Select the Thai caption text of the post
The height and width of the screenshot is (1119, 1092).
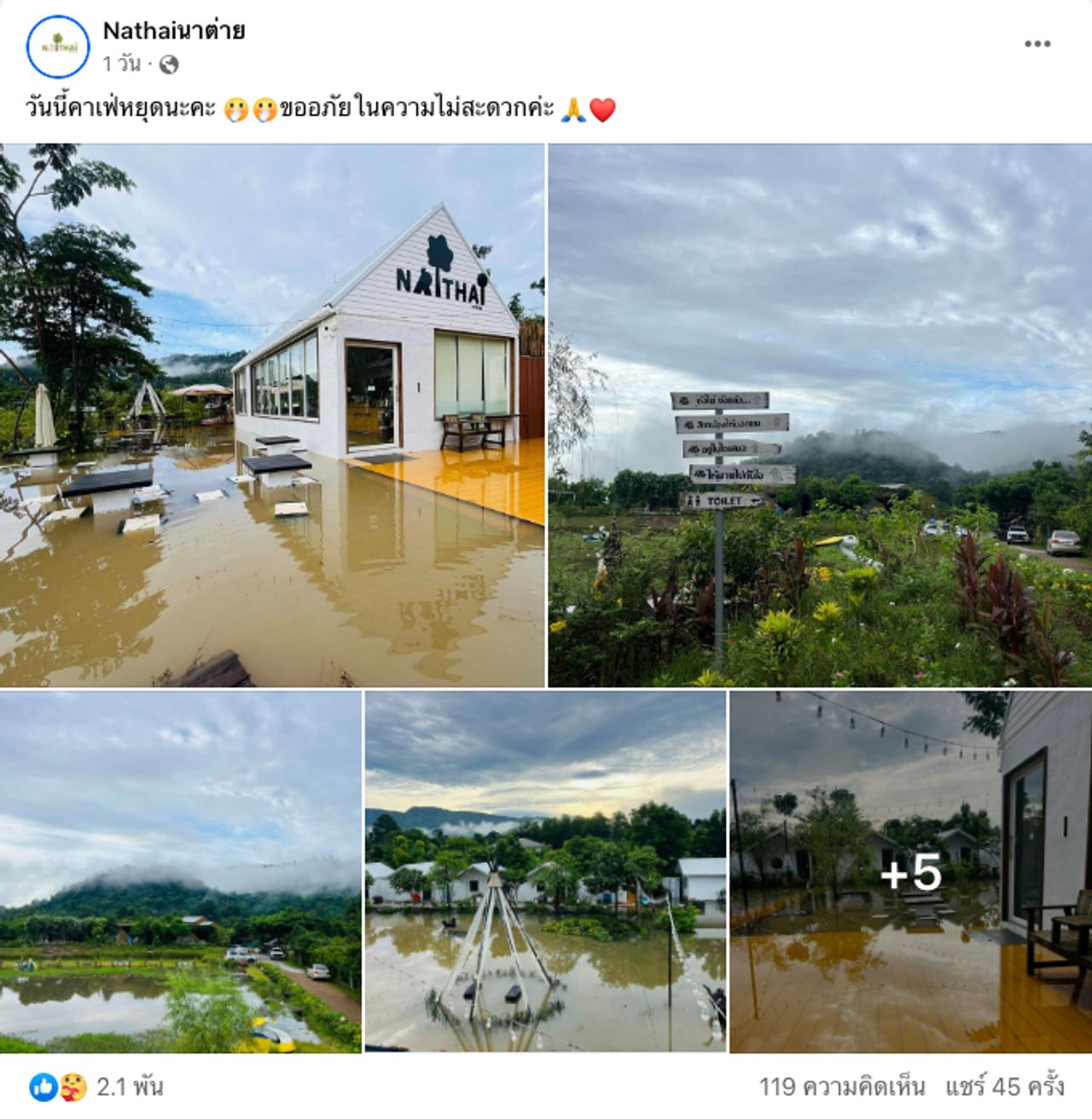(316, 108)
